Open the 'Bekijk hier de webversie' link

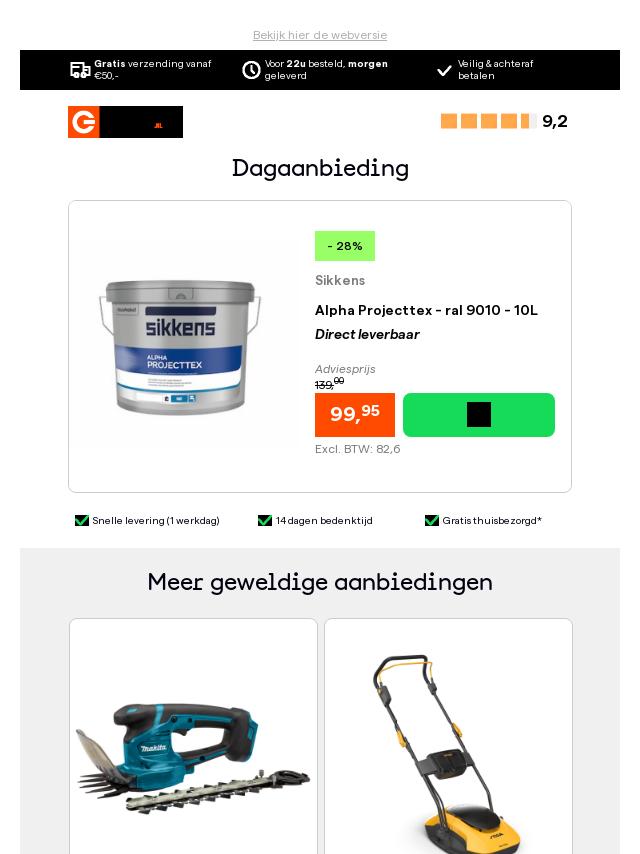pyautogui.click(x=320, y=35)
